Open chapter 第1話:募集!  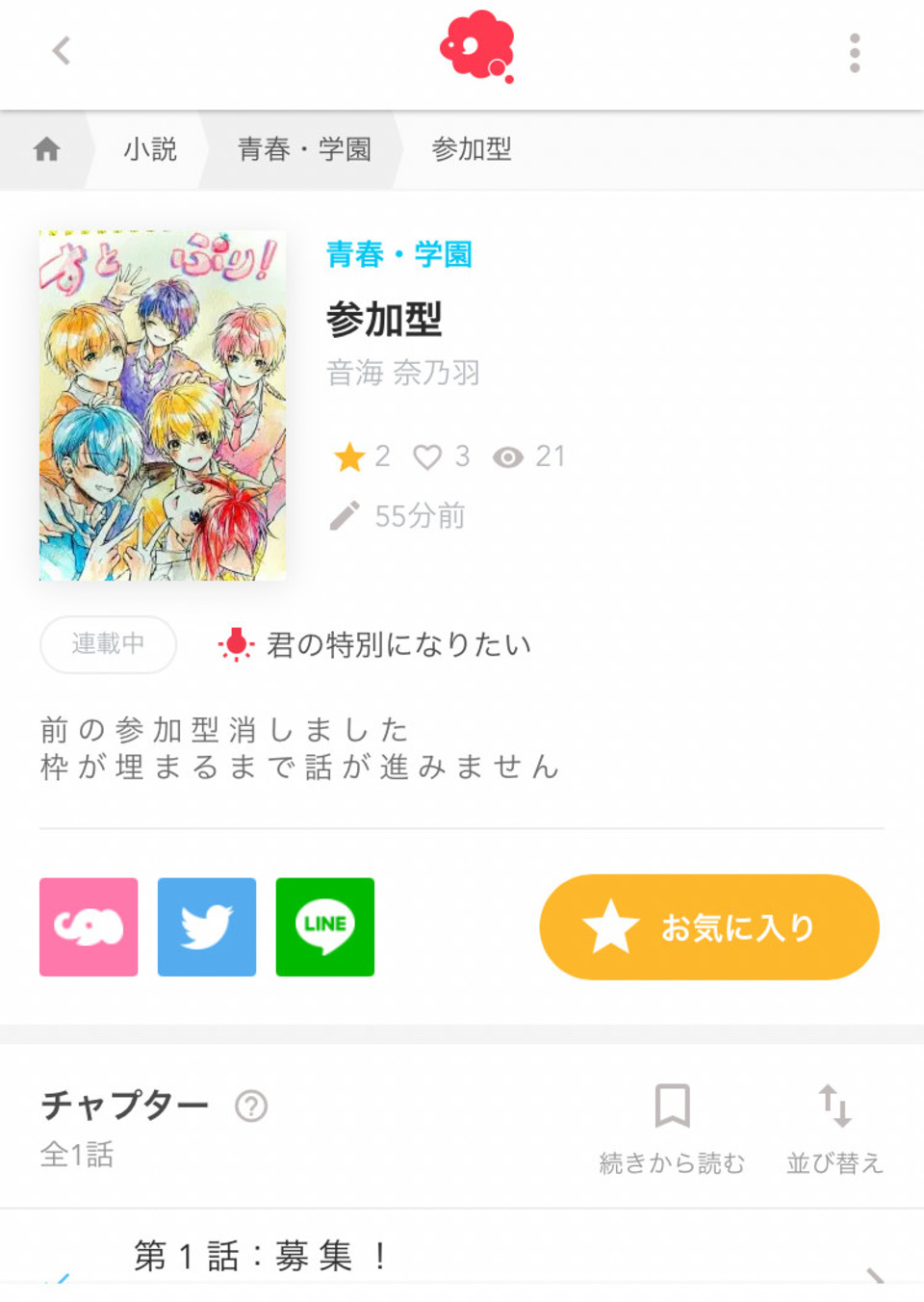pos(260,1257)
